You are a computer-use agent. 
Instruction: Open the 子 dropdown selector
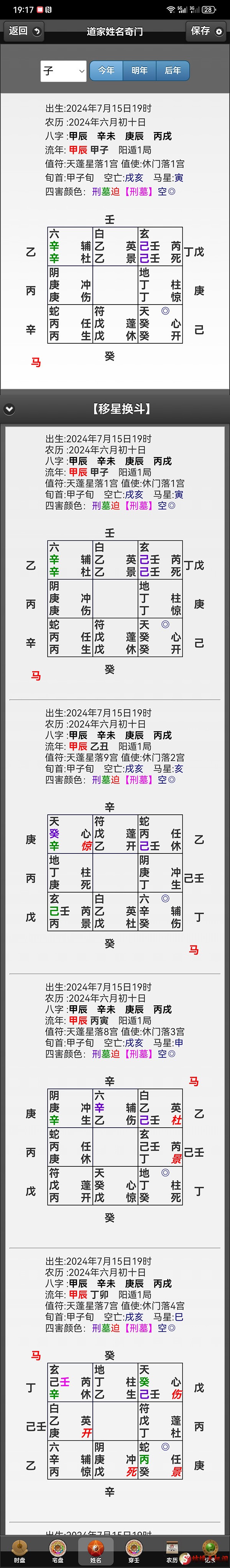[x=63, y=71]
